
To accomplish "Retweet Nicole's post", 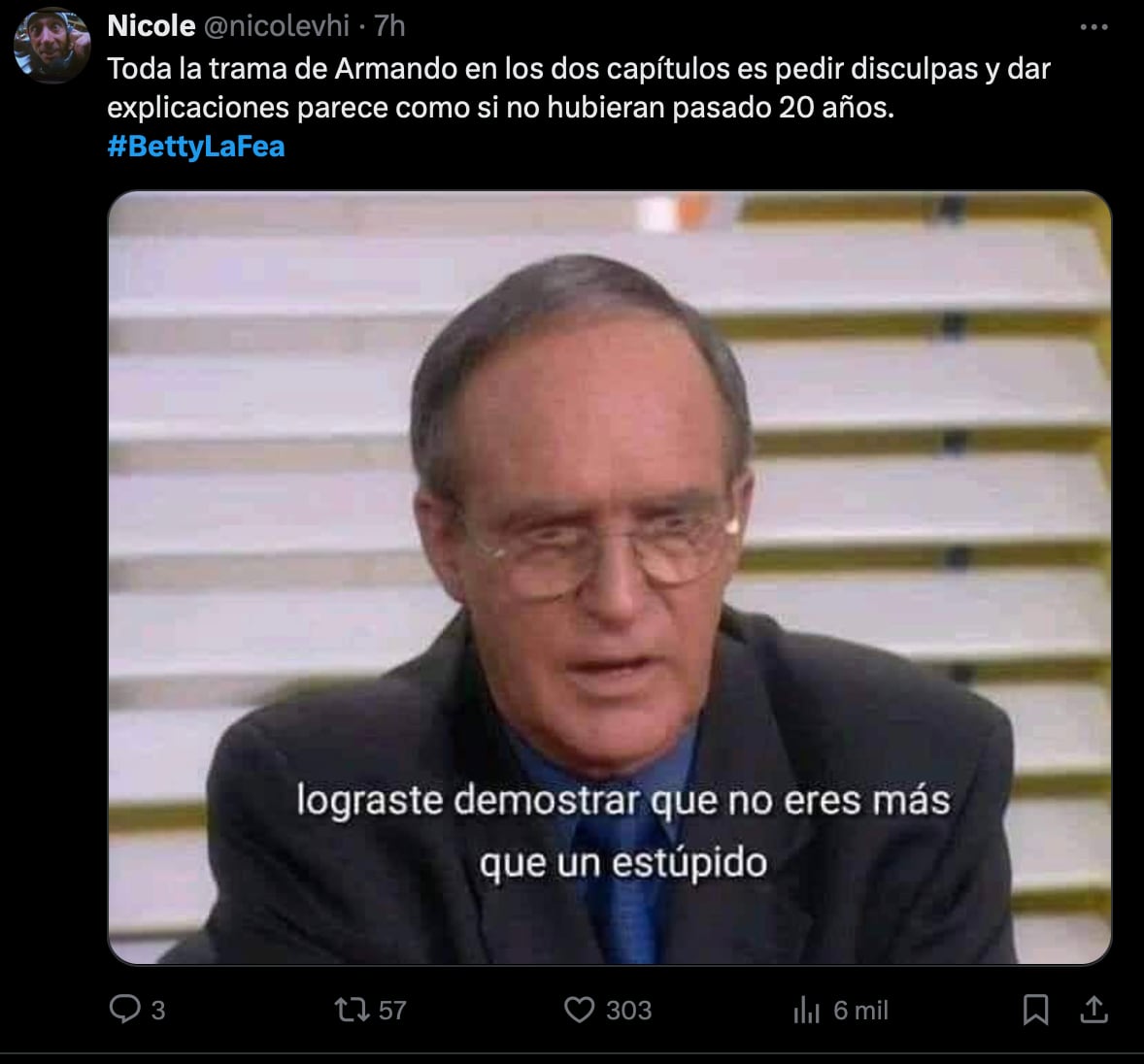I will coord(352,1010).
